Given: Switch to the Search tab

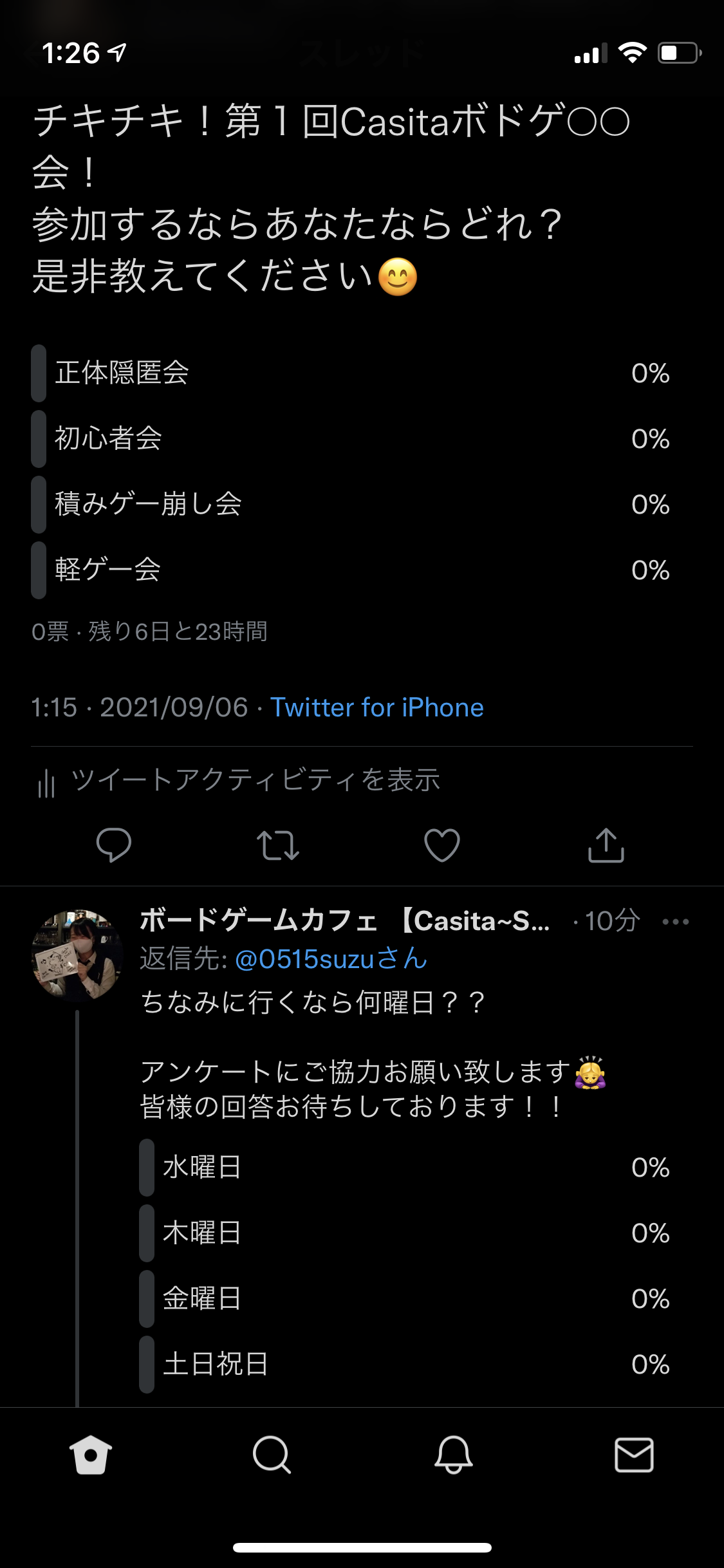Looking at the screenshot, I should 272,1455.
